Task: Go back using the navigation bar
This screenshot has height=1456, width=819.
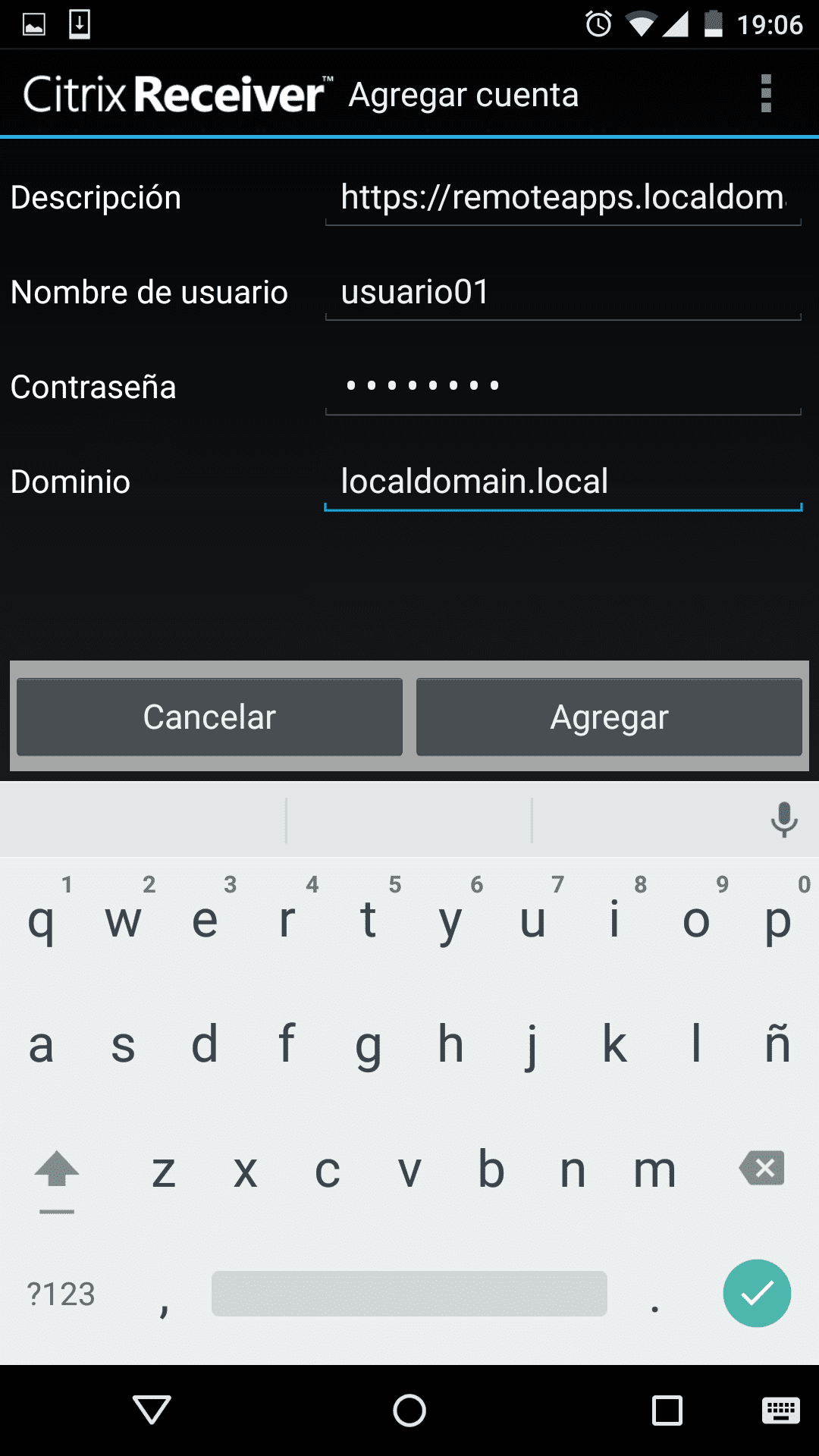Action: point(152,1410)
